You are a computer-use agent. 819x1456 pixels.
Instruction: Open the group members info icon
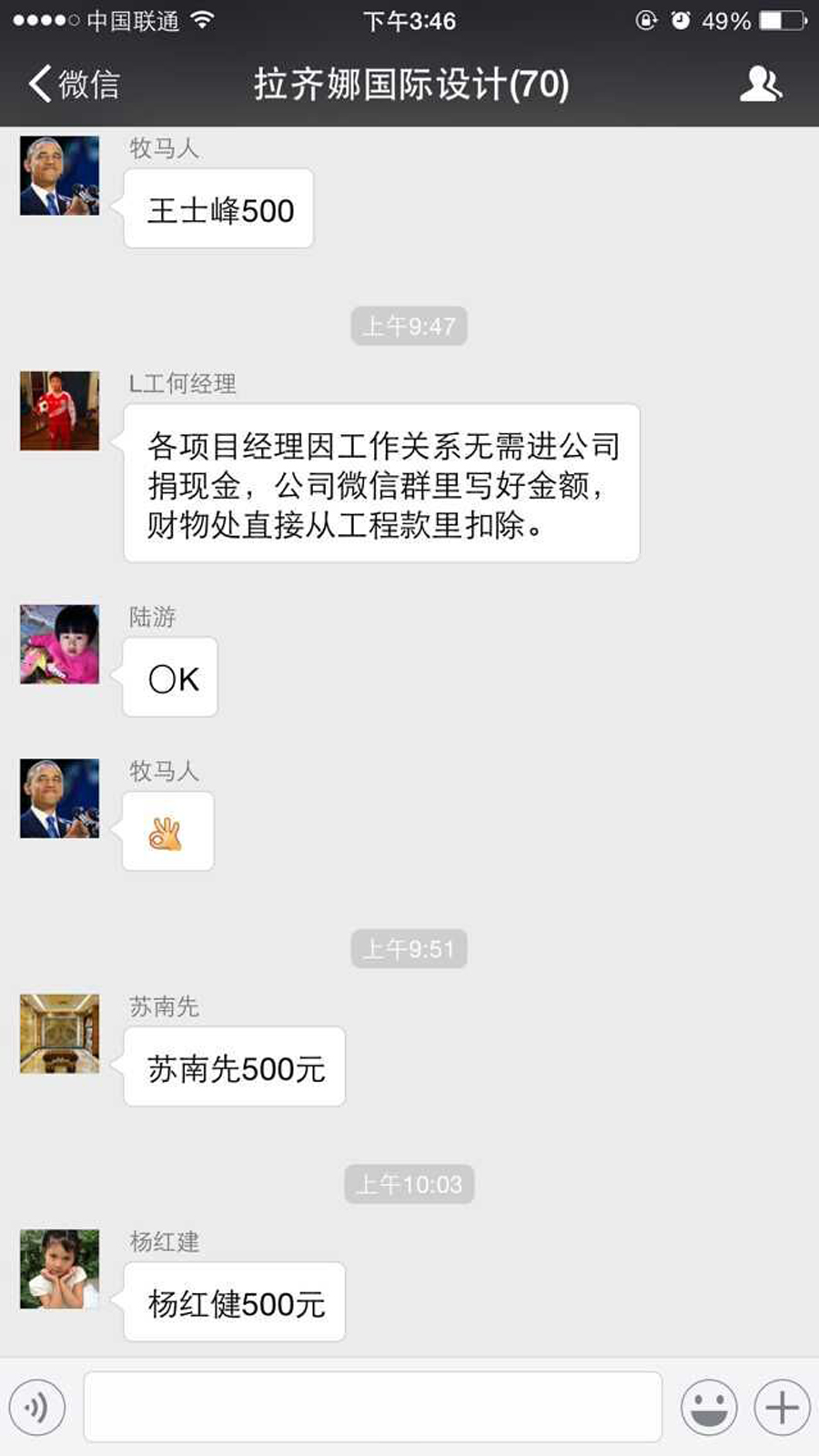[x=761, y=85]
